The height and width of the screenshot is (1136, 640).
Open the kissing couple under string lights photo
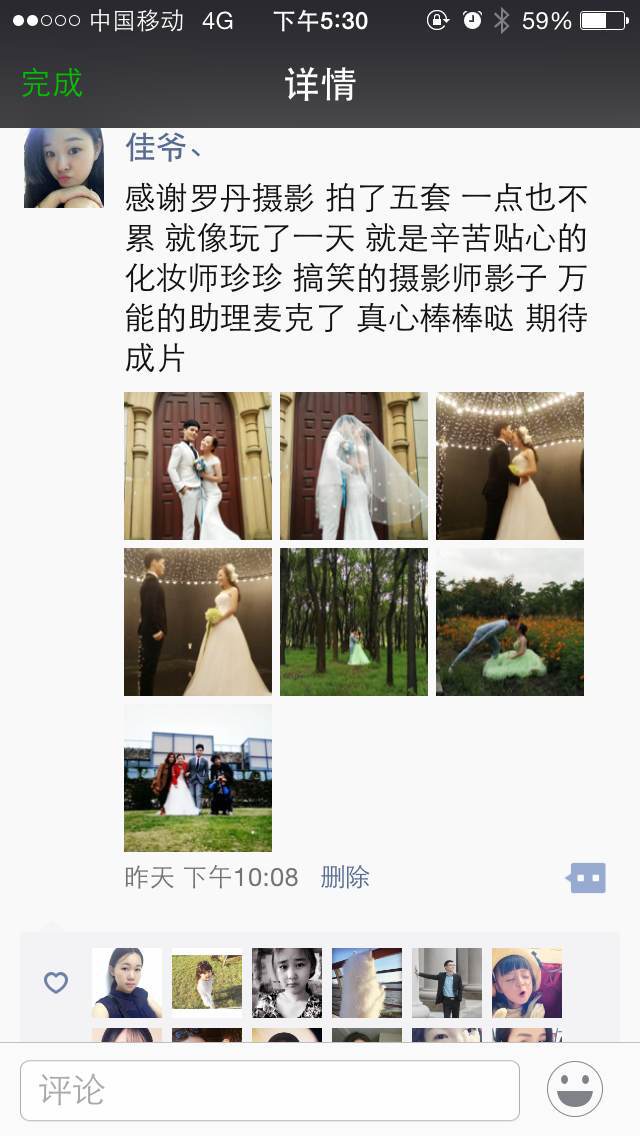point(510,466)
